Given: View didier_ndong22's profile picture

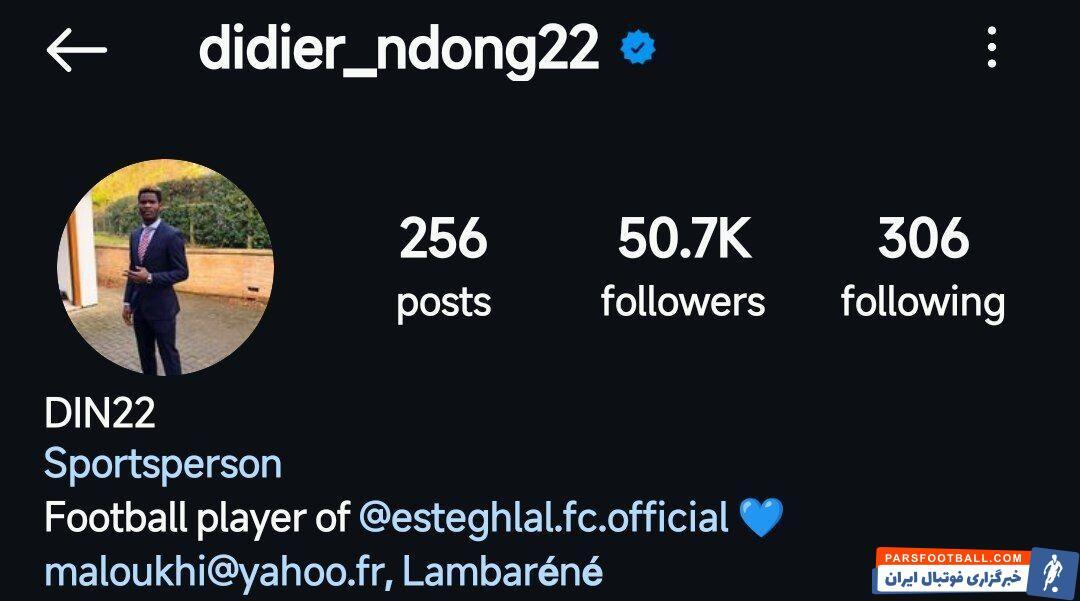Looking at the screenshot, I should (165, 267).
